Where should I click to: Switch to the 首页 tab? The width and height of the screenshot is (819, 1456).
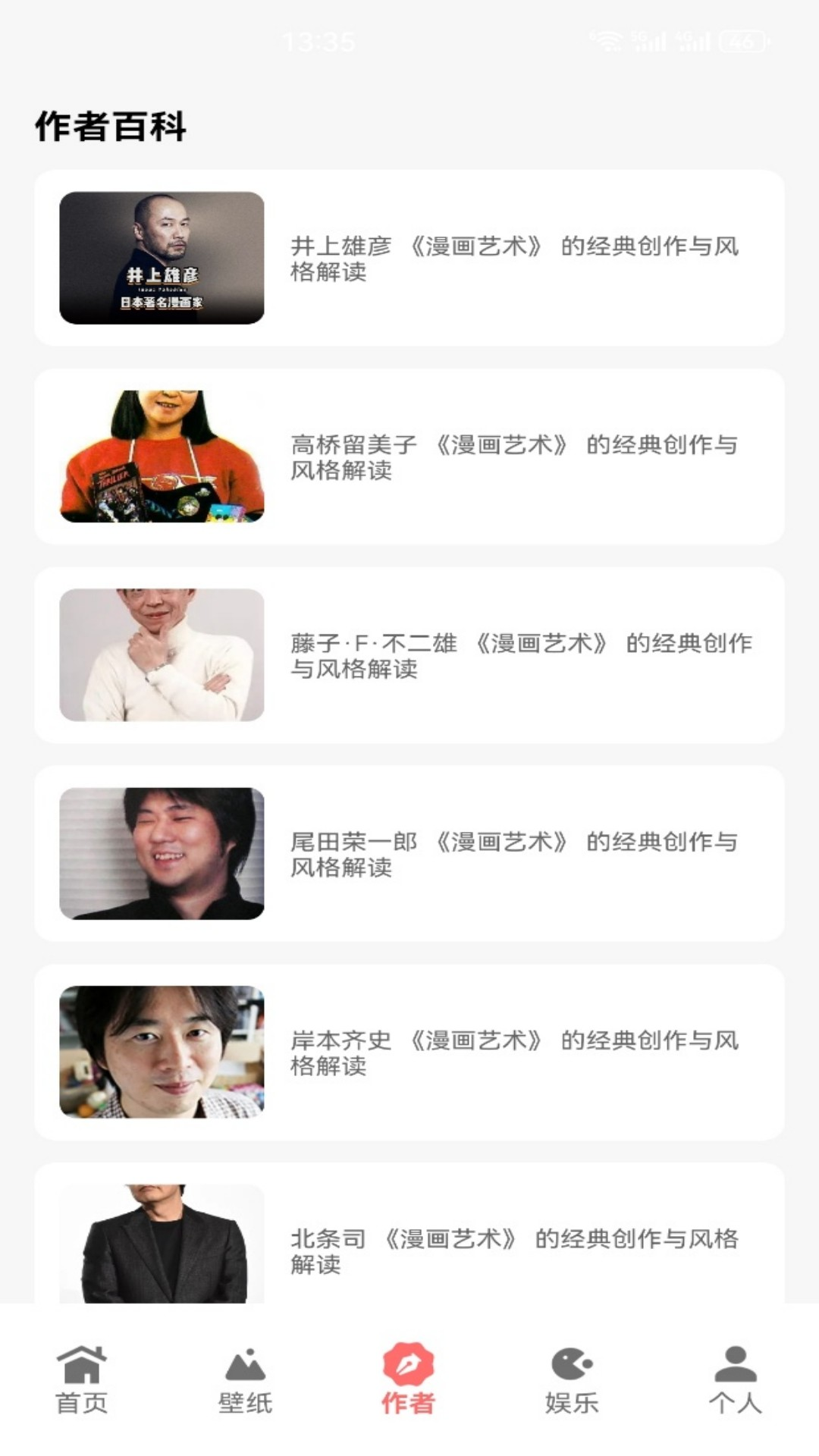82,1380
